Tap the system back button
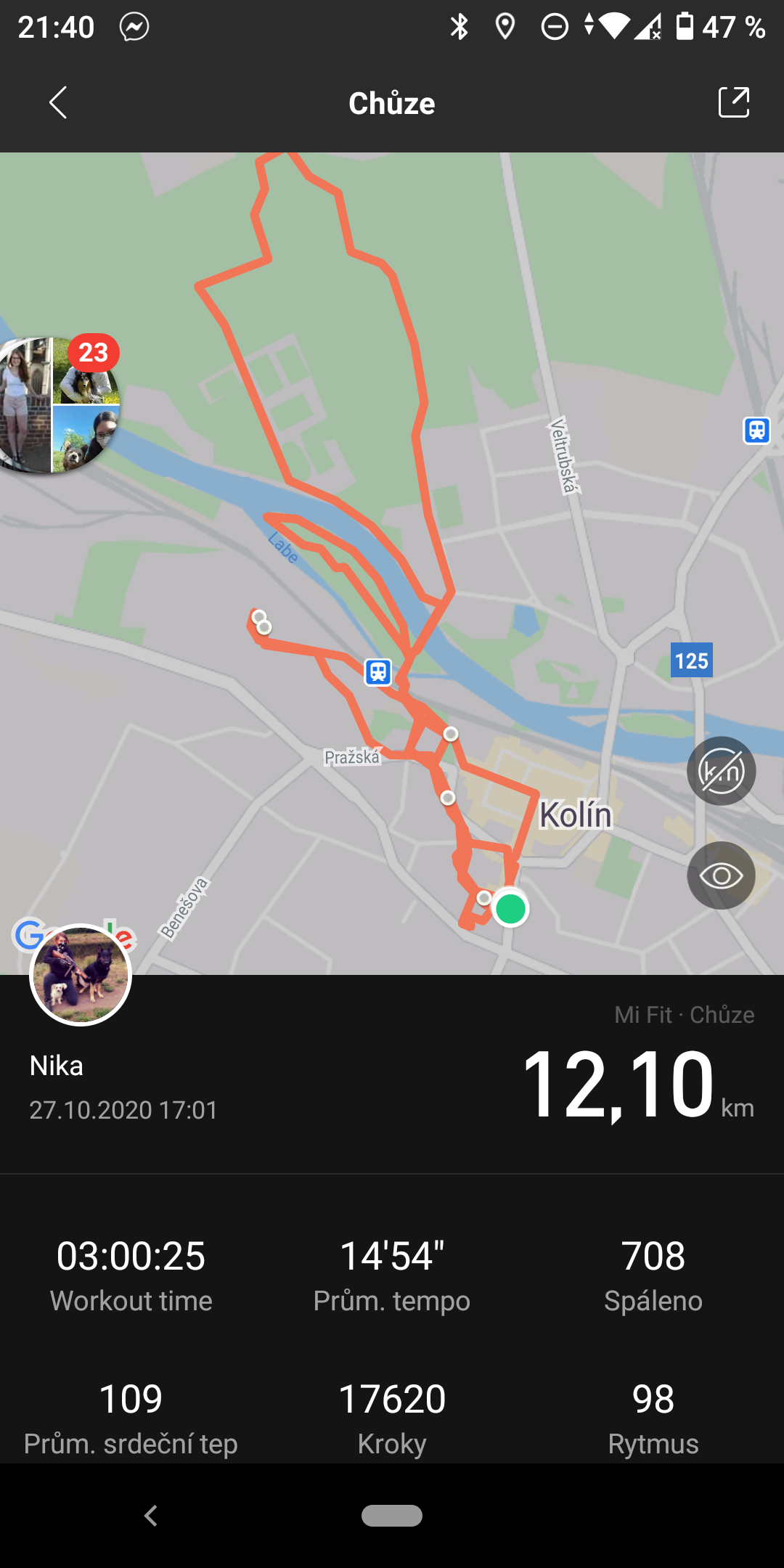Screen dimensions: 784x1568 151,1516
